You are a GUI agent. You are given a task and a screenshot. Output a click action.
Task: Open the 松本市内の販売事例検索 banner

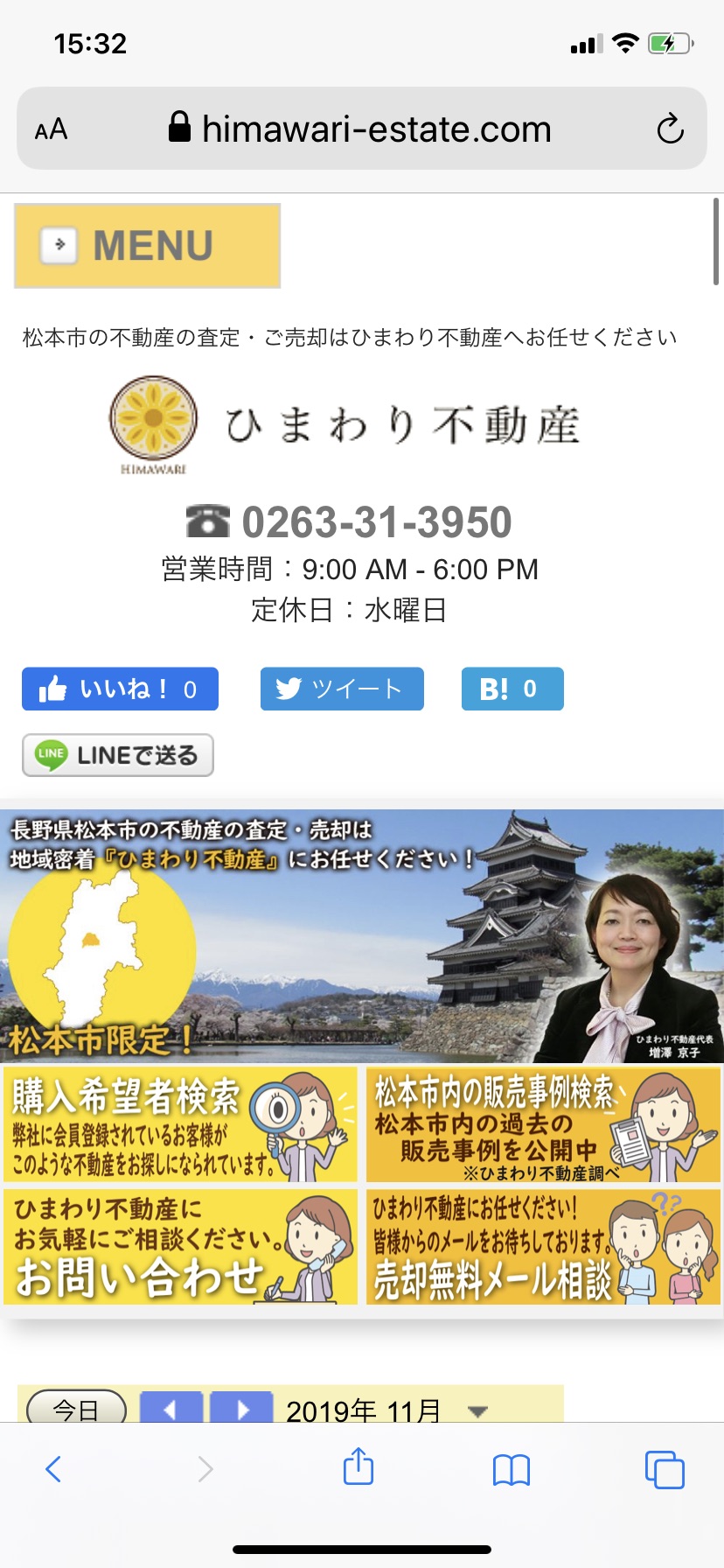[x=543, y=1124]
